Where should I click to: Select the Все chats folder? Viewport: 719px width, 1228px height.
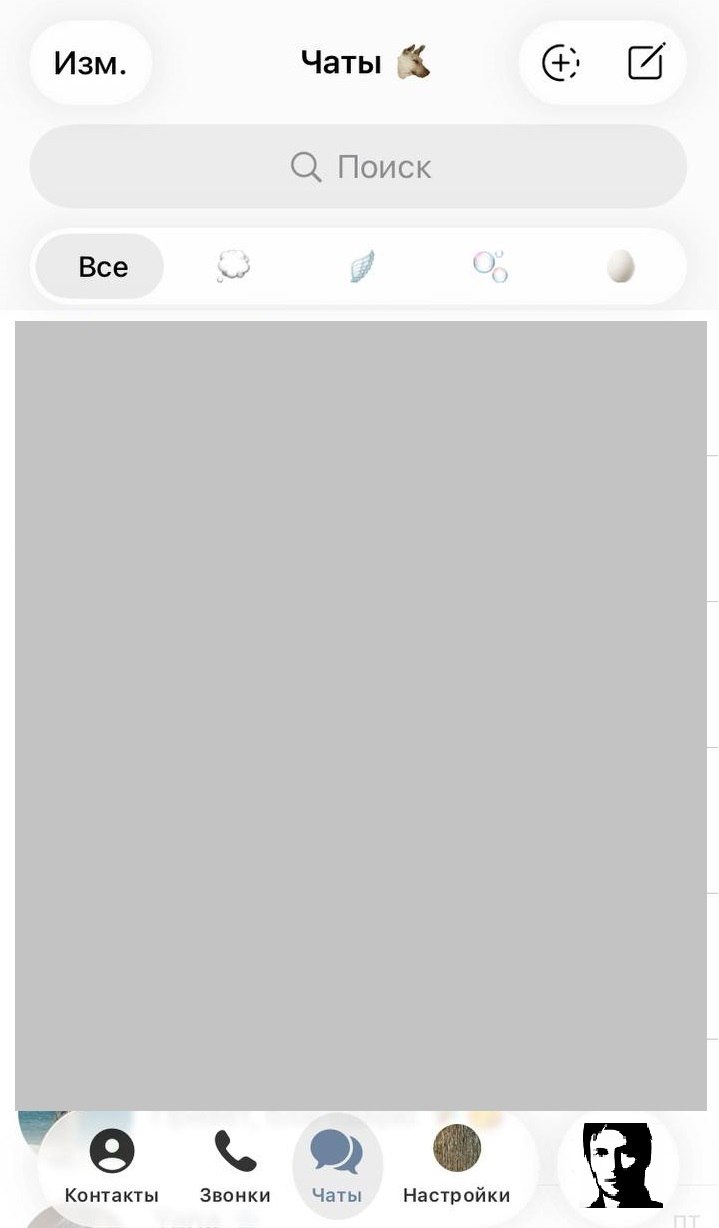(102, 267)
